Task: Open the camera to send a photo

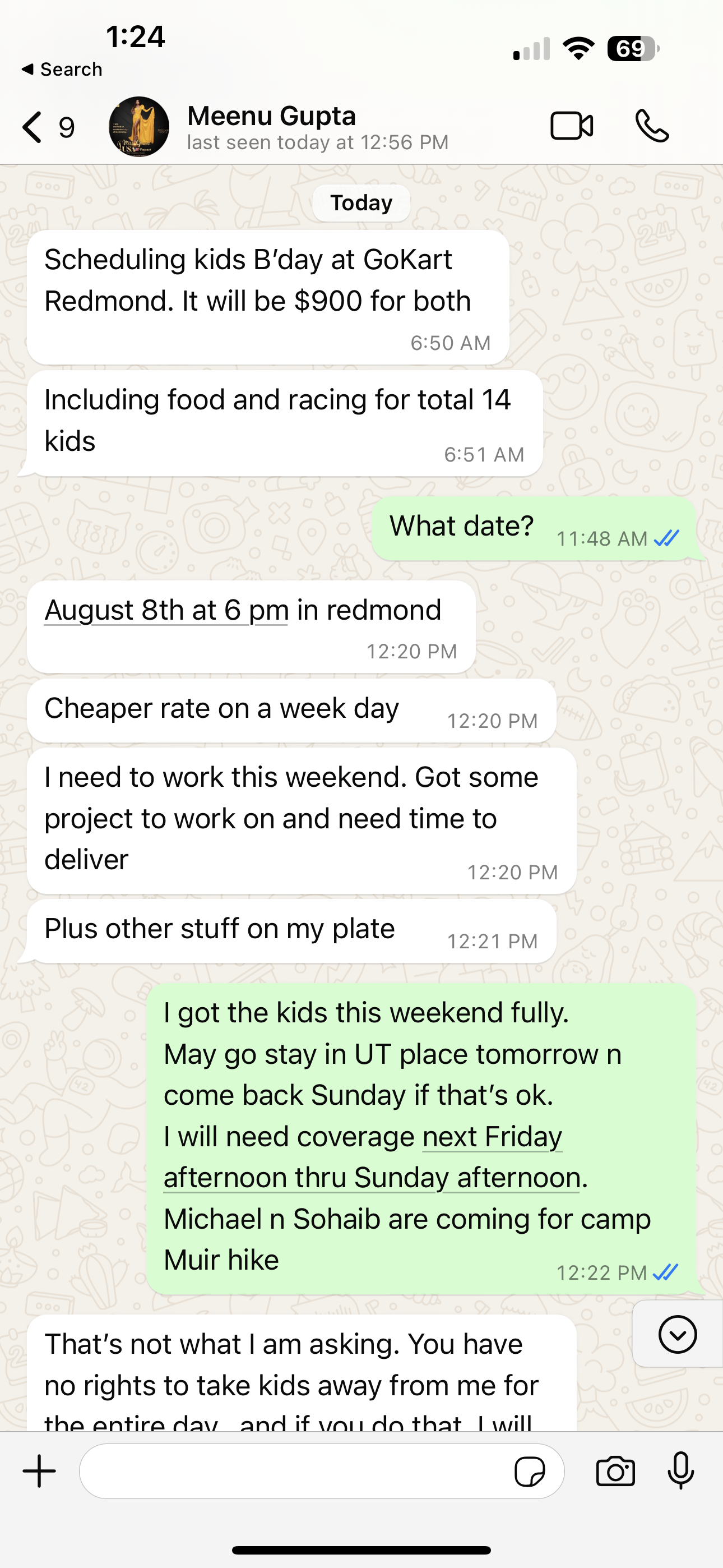Action: 615,1472
